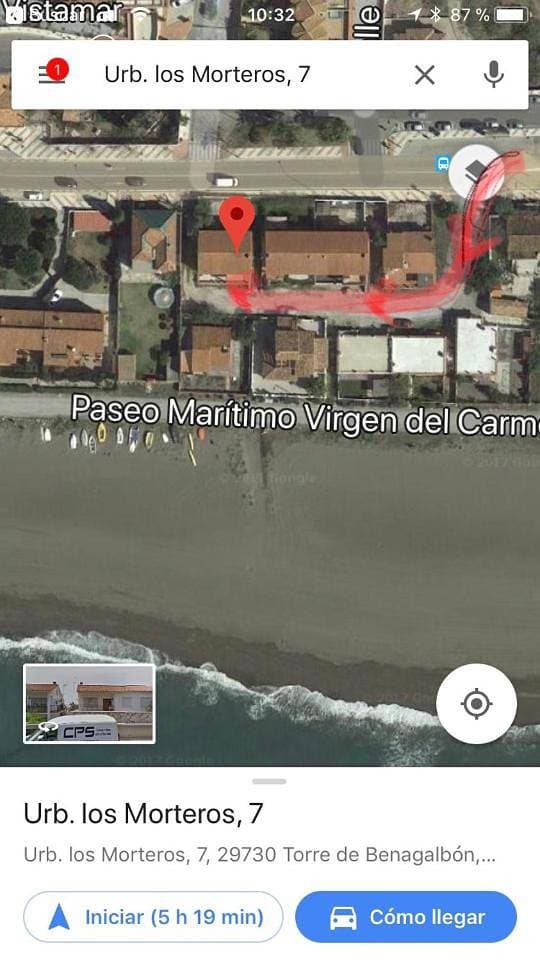Screen dimensions: 540x960
Task: Tap the Cómo llegar directions button
Action: coord(406,917)
